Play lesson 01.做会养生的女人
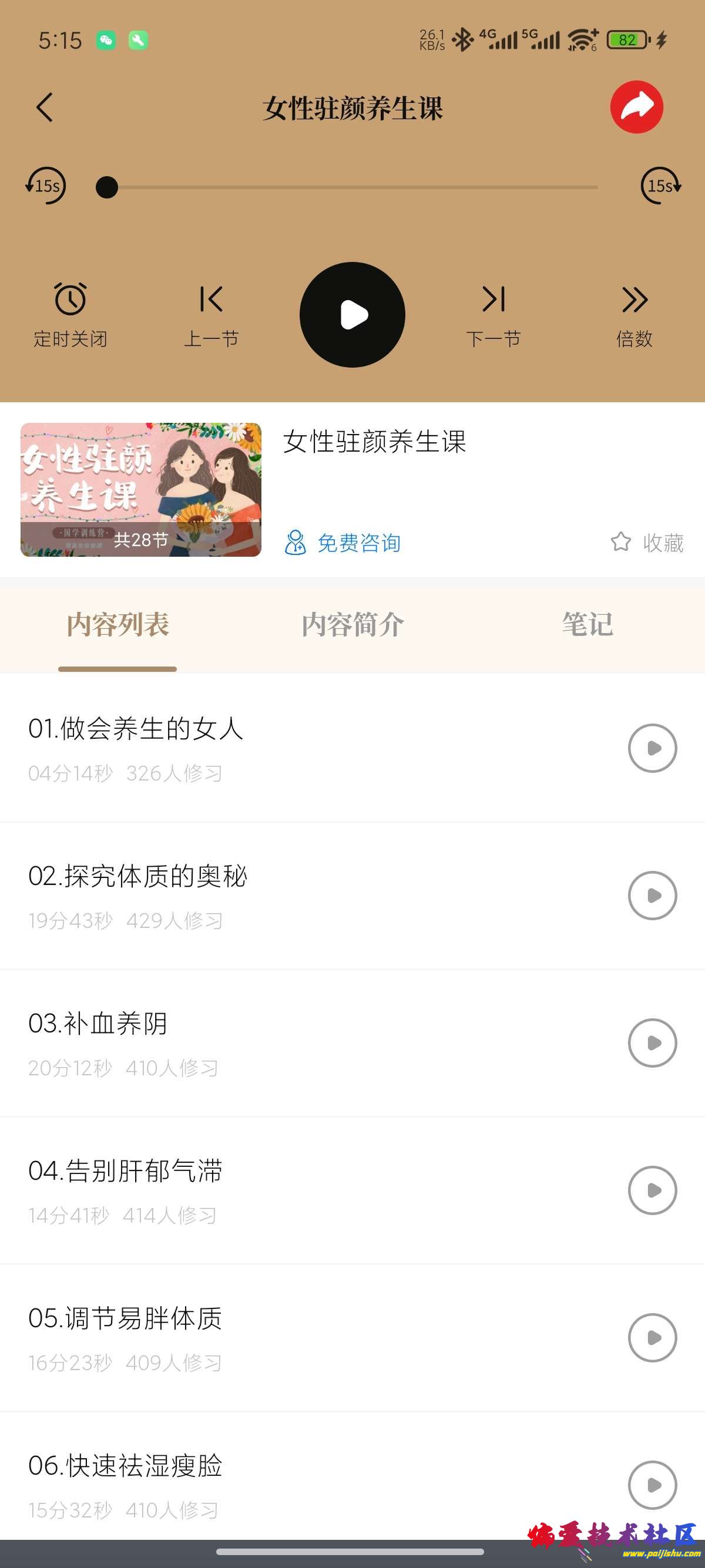The width and height of the screenshot is (705, 1568). point(652,748)
